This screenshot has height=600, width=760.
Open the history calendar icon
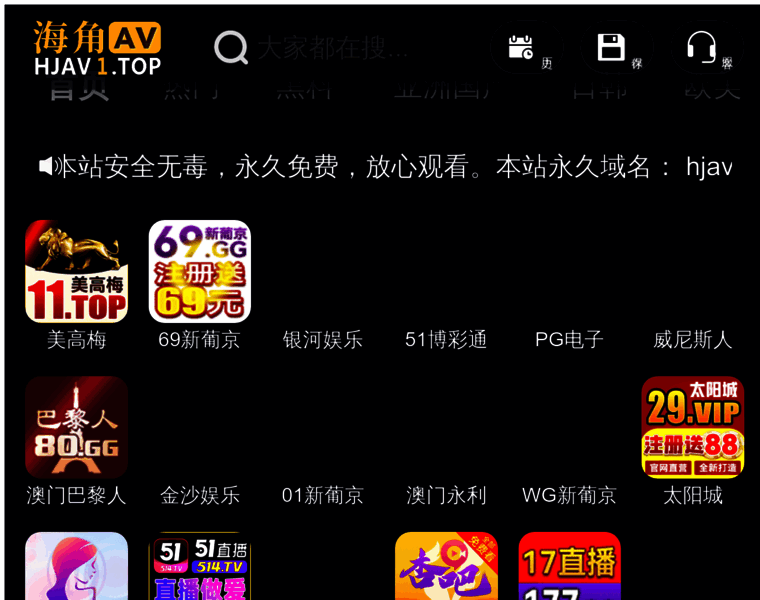tap(521, 47)
